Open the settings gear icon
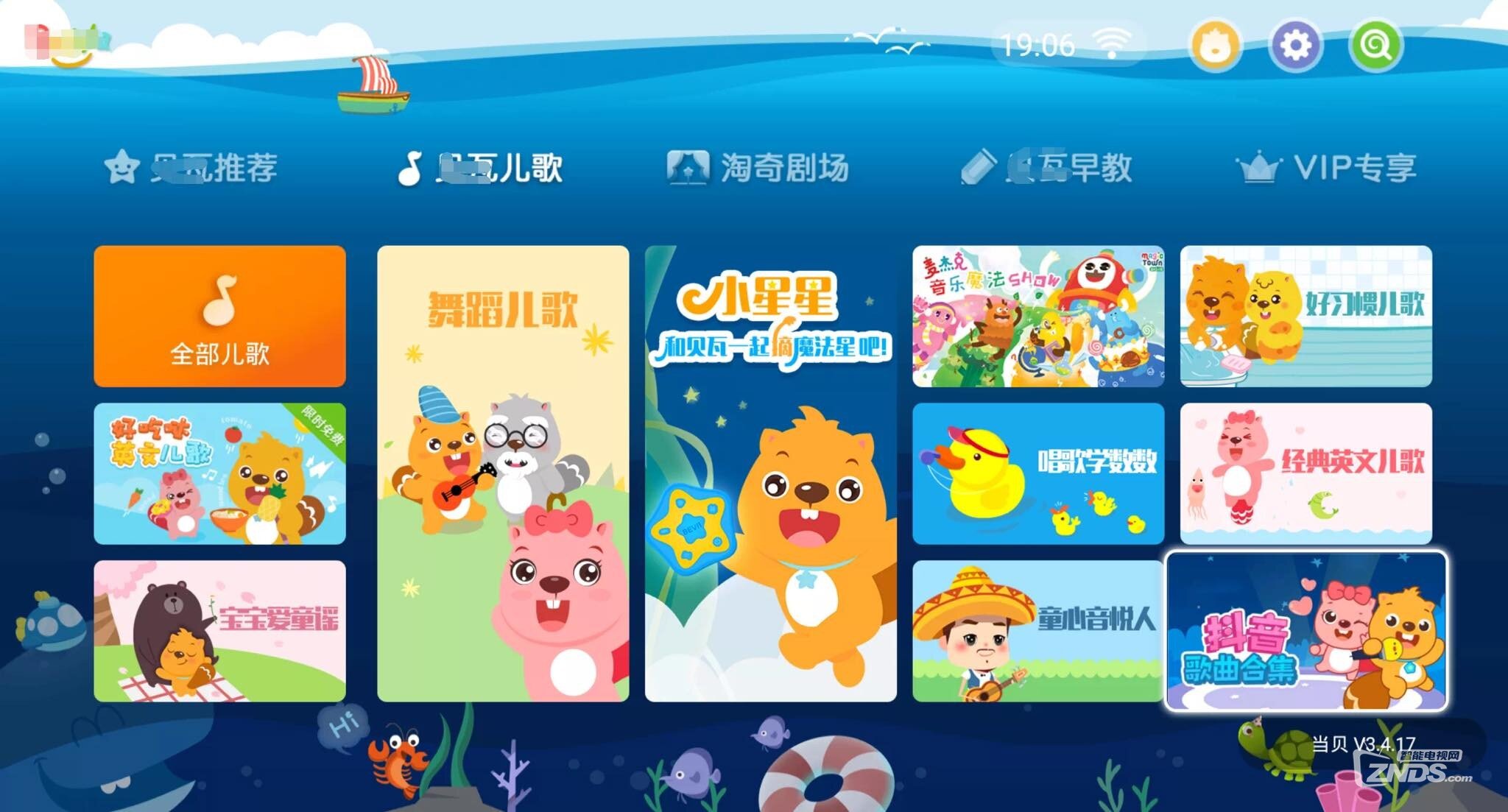 tap(1296, 46)
